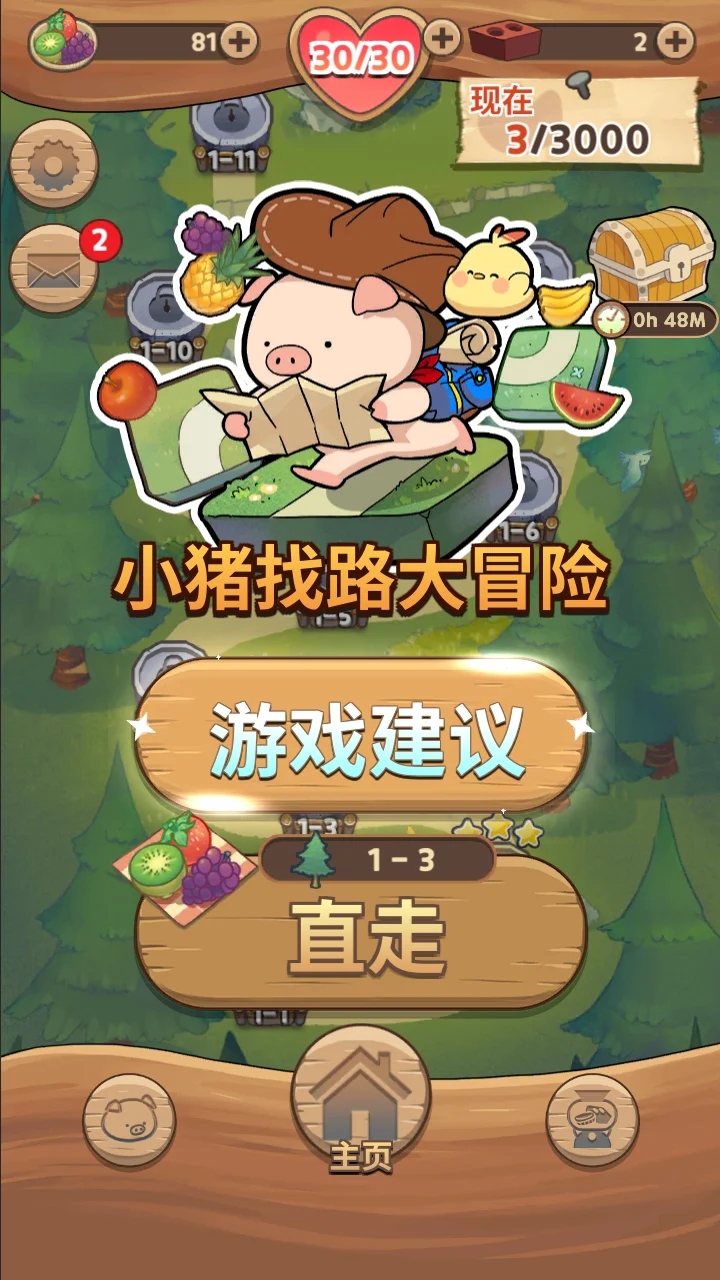Open the mailbox with 2 messages
This screenshot has height=1280, width=720.
[53, 268]
